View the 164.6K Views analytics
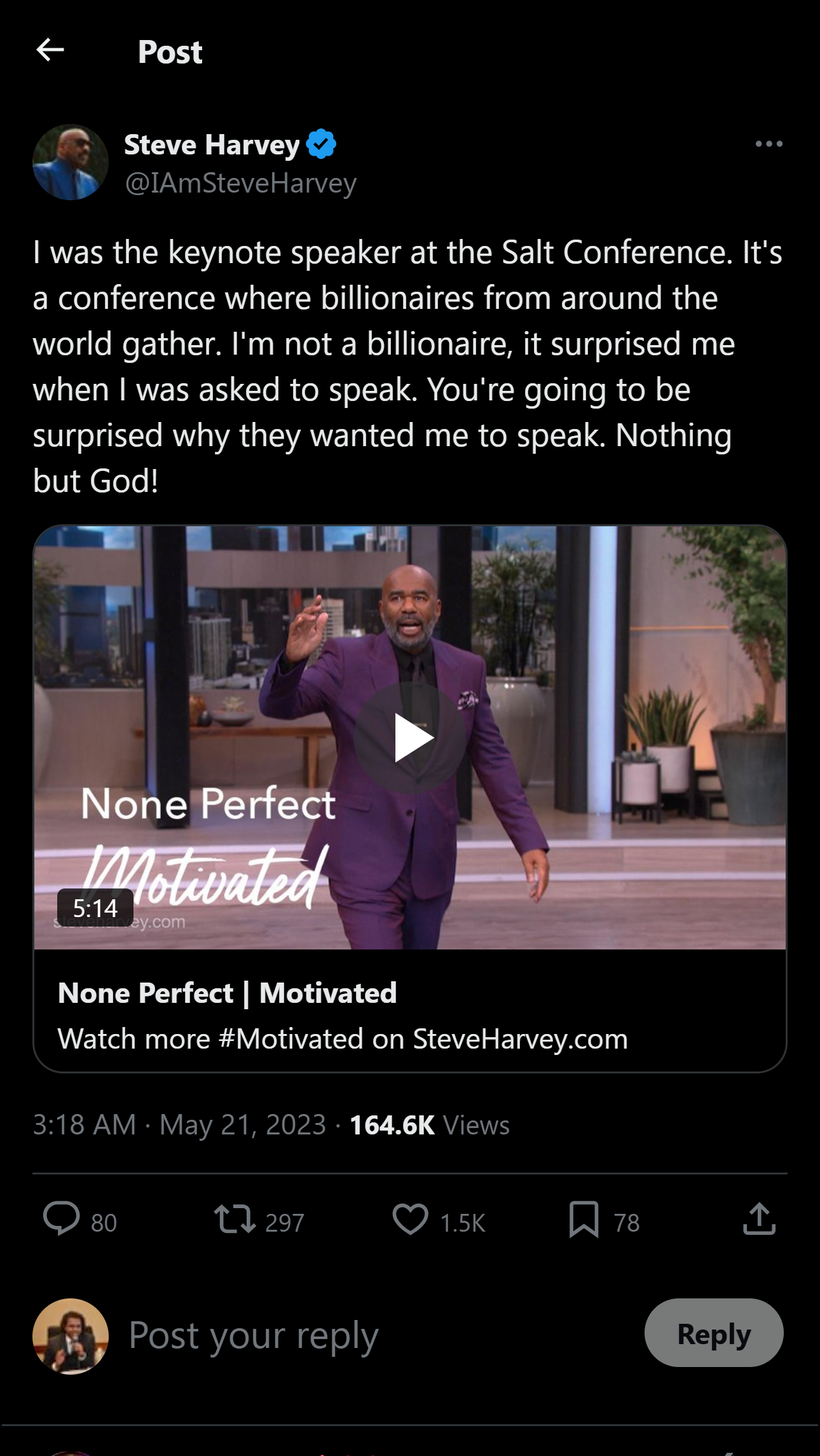 pyautogui.click(x=430, y=1125)
